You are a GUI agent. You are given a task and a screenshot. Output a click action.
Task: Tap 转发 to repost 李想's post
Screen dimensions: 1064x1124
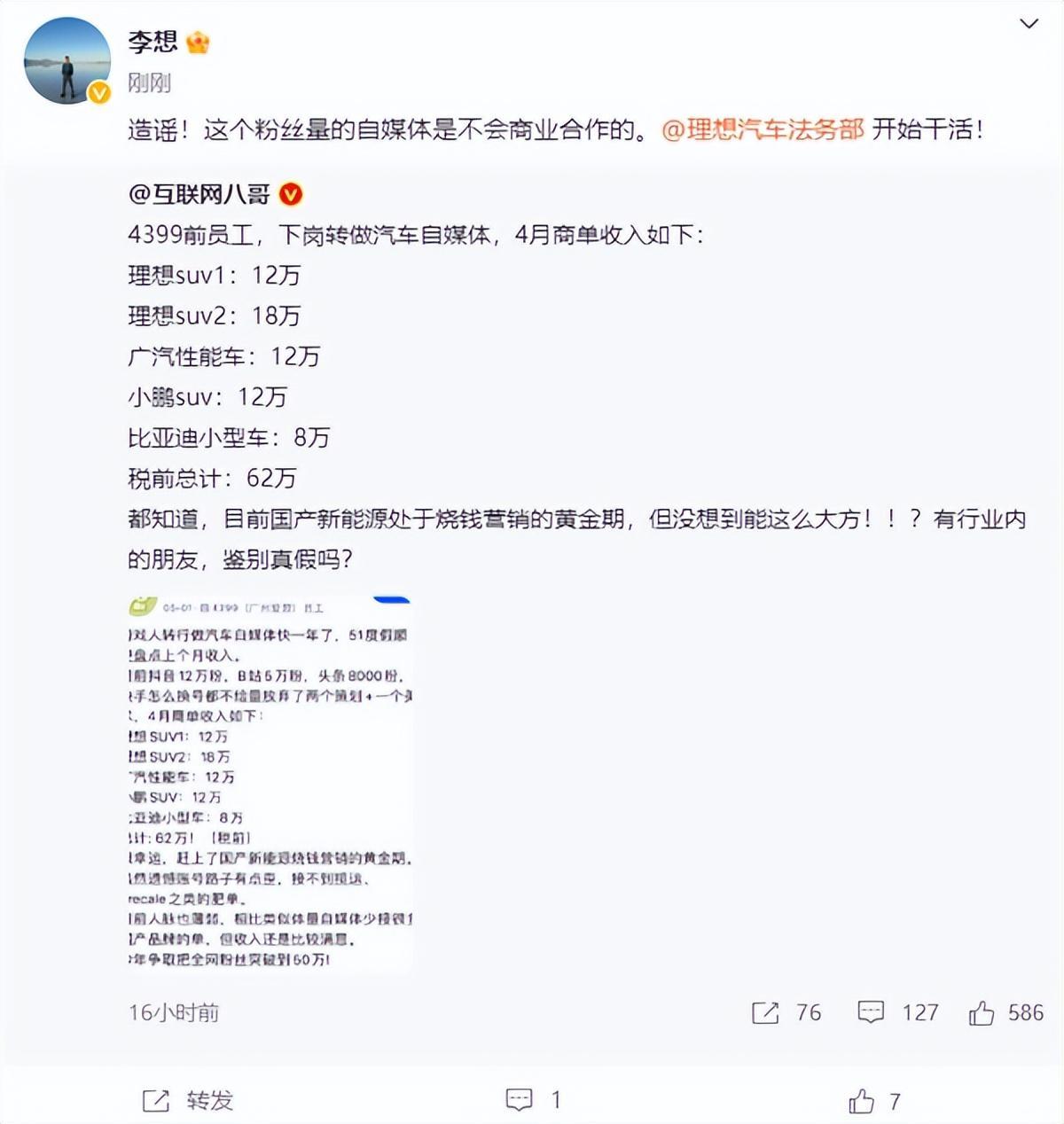click(188, 1101)
